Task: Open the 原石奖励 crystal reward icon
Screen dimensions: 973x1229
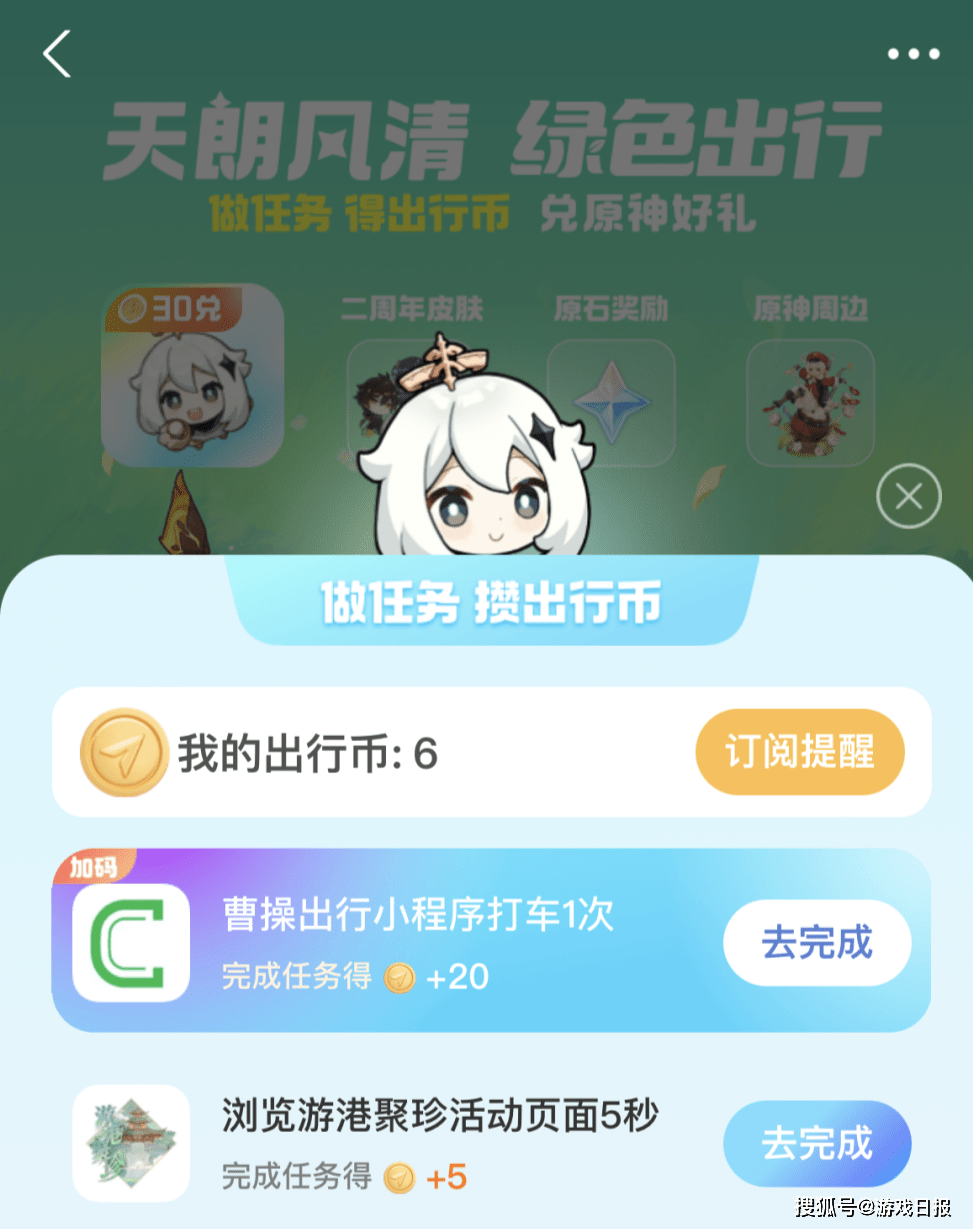Action: [x=611, y=405]
